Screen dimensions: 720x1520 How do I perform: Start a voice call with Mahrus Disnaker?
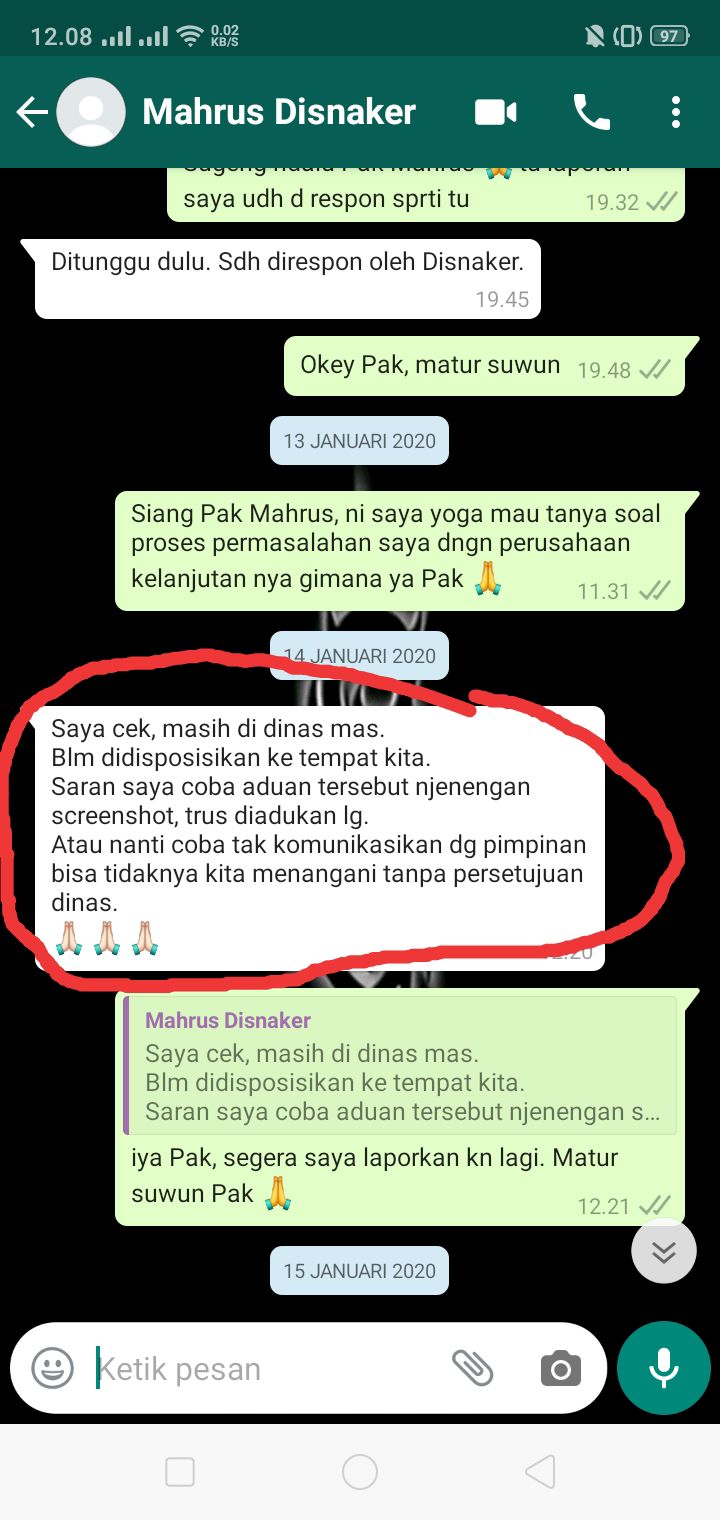(591, 112)
